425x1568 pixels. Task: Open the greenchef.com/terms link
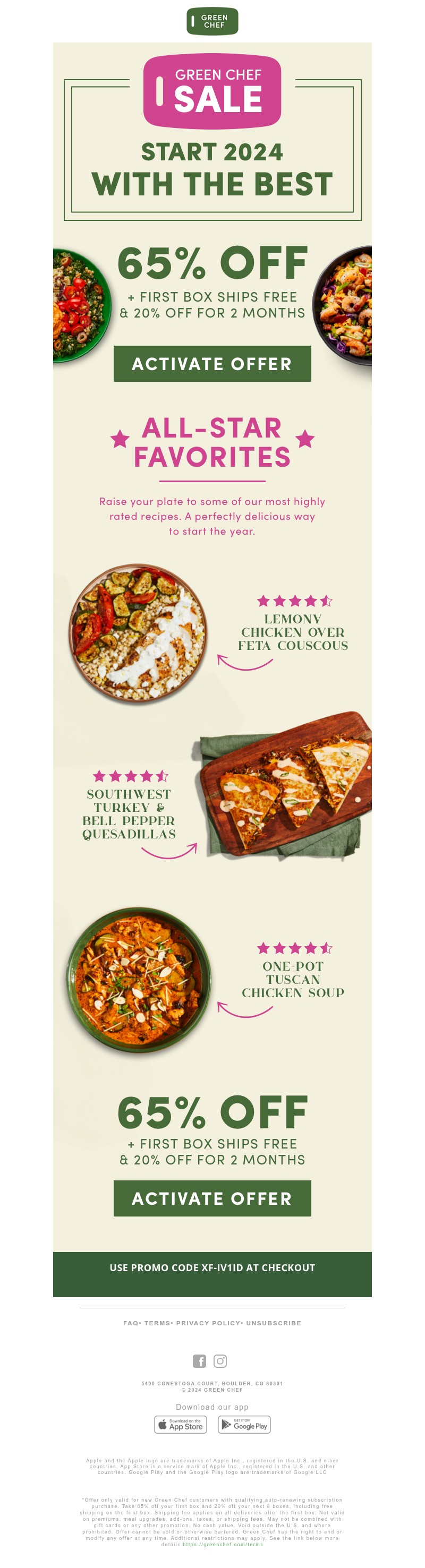click(222, 1544)
